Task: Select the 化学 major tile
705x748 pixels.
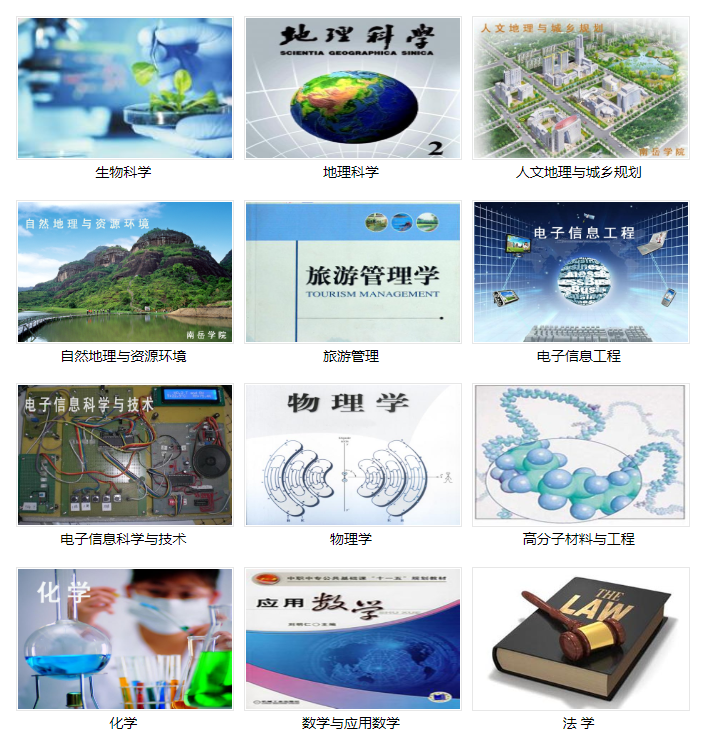Action: point(124,639)
